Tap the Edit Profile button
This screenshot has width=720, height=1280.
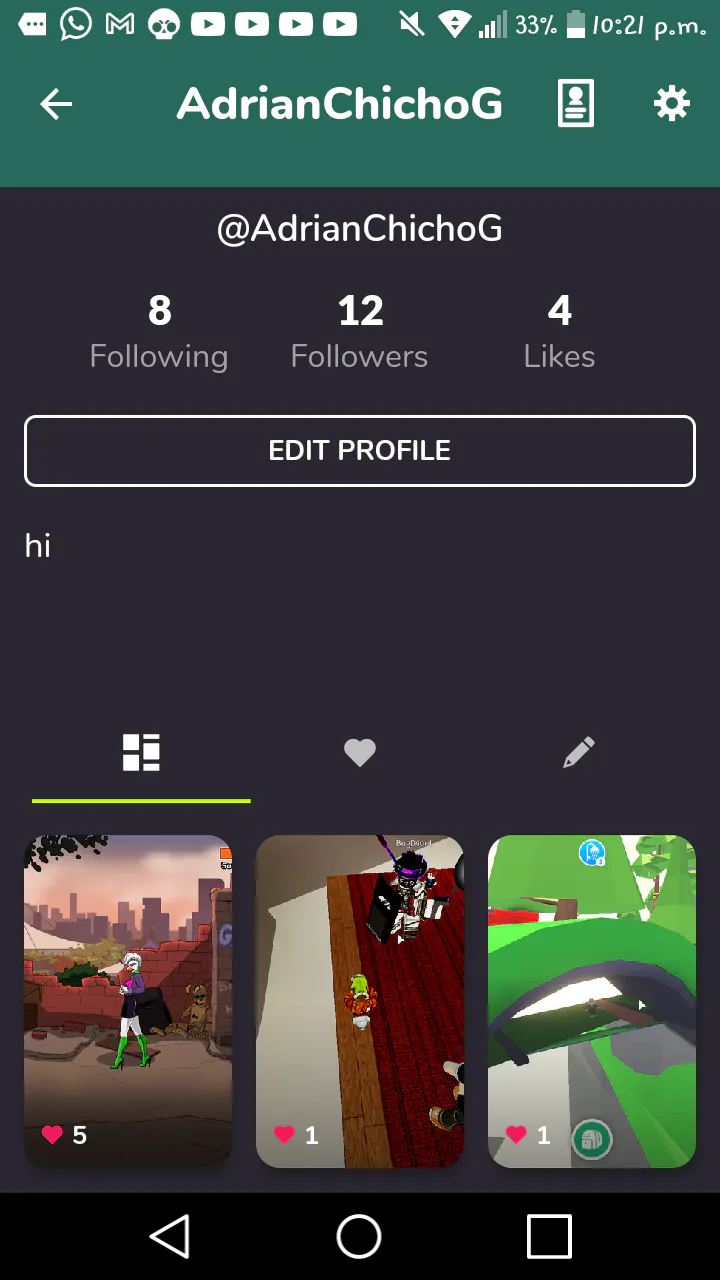pyautogui.click(x=360, y=451)
